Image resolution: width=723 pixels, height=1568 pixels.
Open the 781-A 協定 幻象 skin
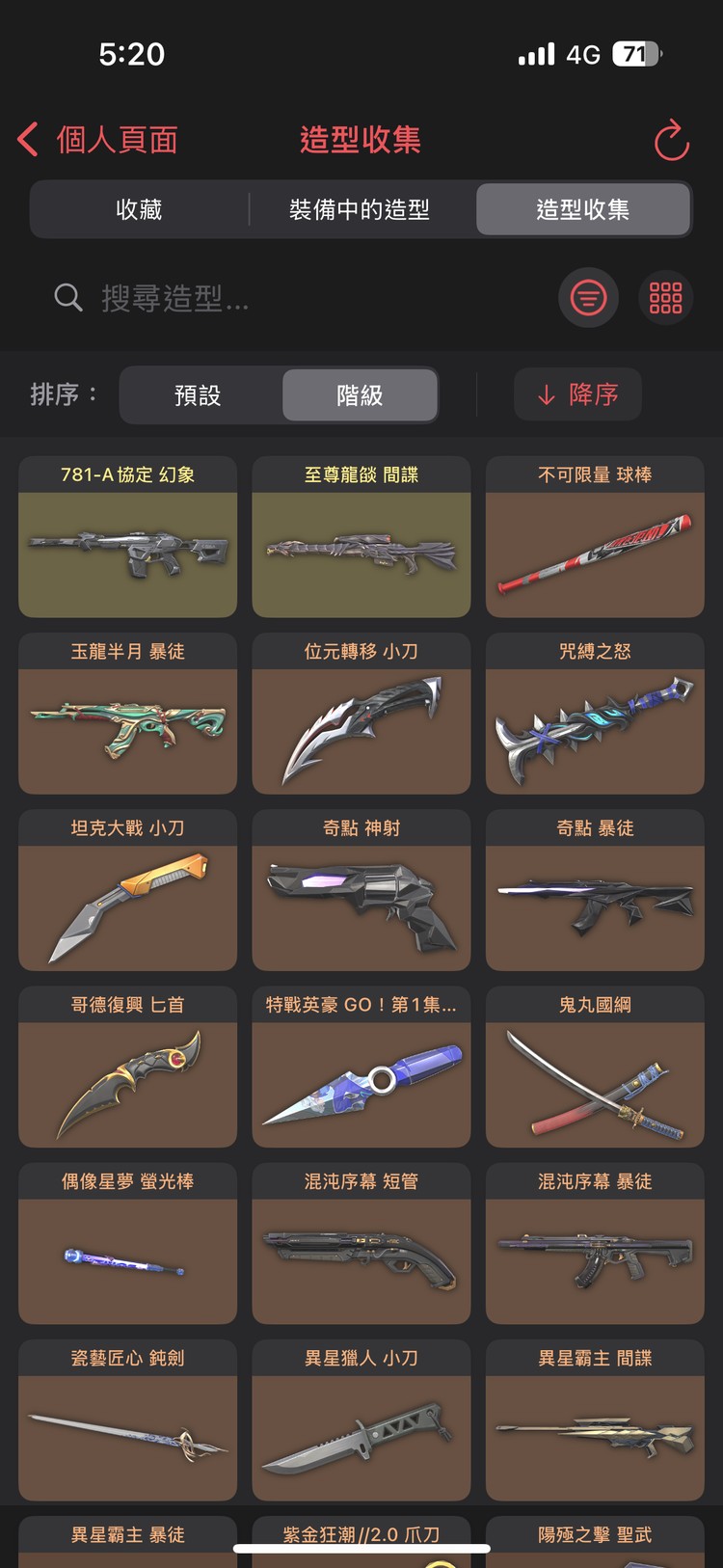coord(127,537)
